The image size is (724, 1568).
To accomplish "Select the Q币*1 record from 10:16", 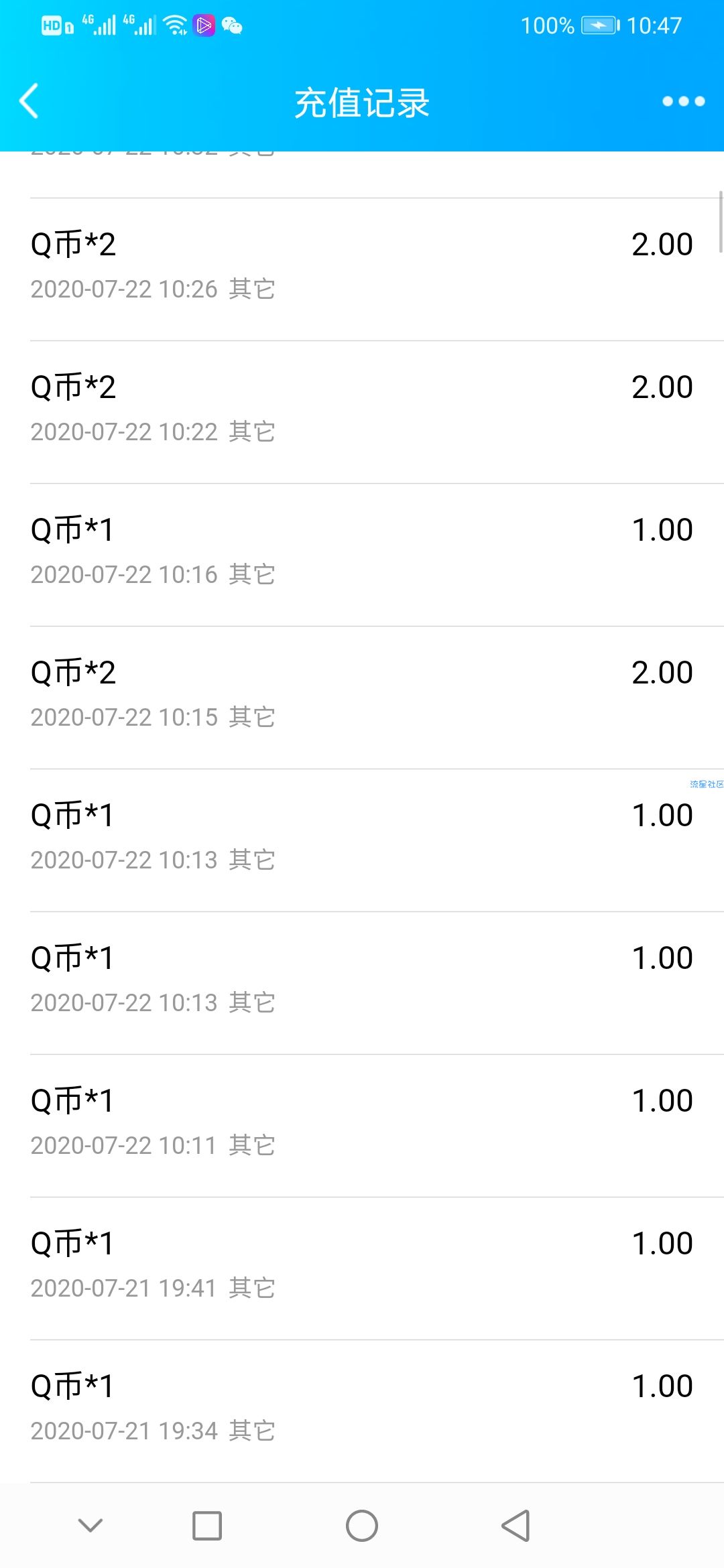I will click(x=362, y=555).
